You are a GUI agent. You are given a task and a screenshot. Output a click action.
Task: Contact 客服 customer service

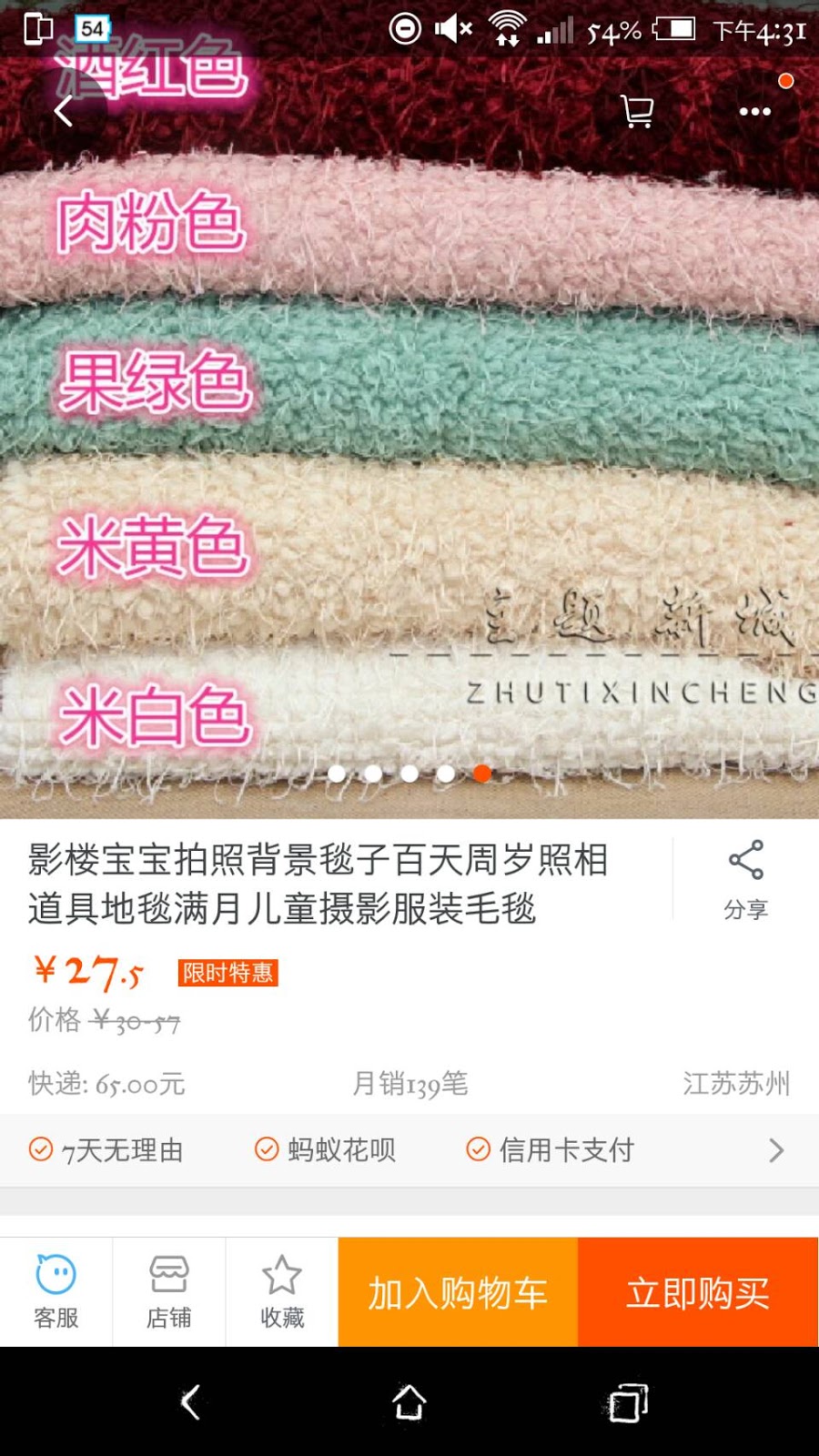(56, 1292)
